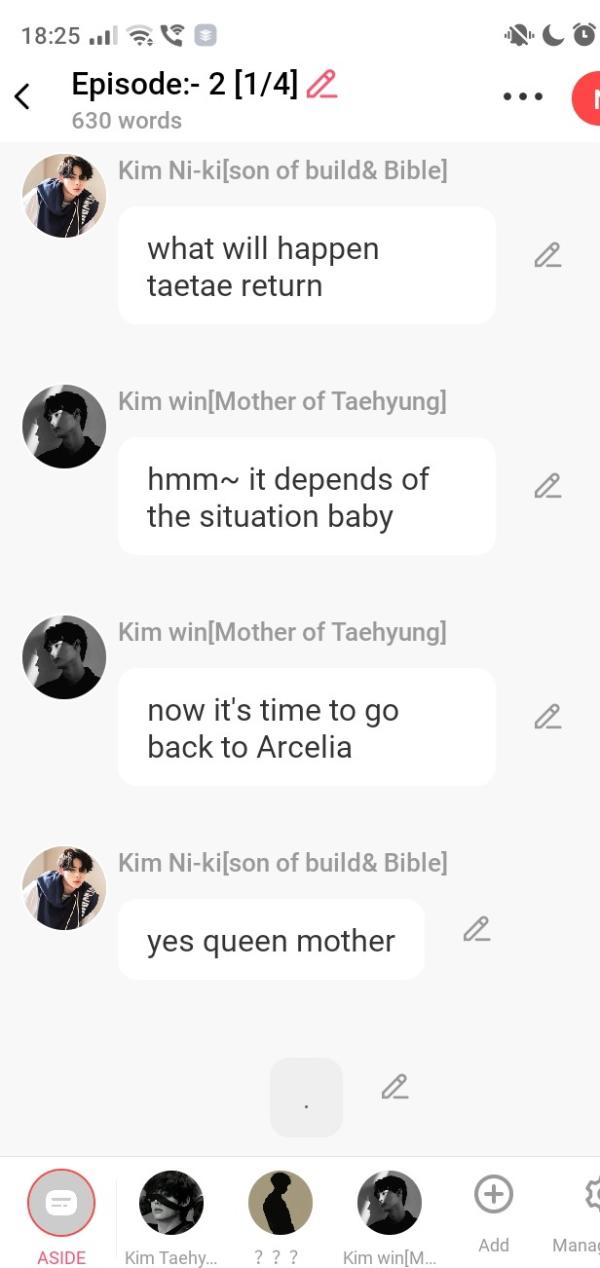The image size is (600, 1268).
Task: Go back using the top arrow
Action: tap(22, 96)
